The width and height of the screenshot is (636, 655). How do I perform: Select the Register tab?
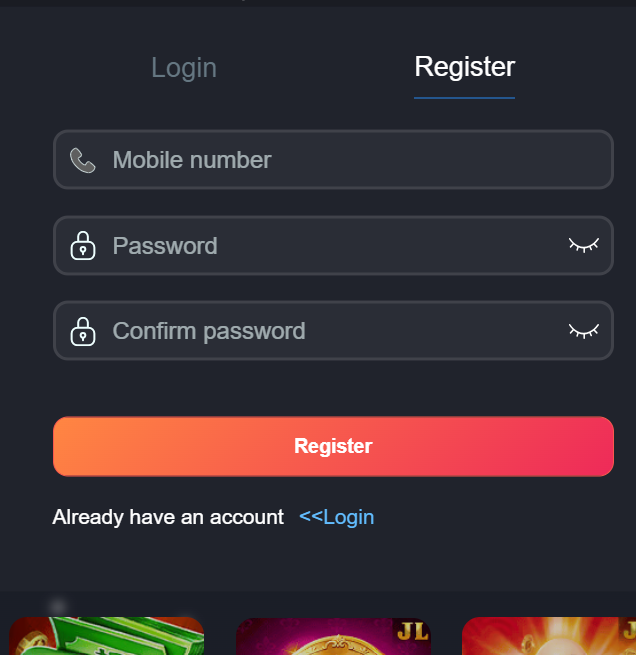pos(464,67)
